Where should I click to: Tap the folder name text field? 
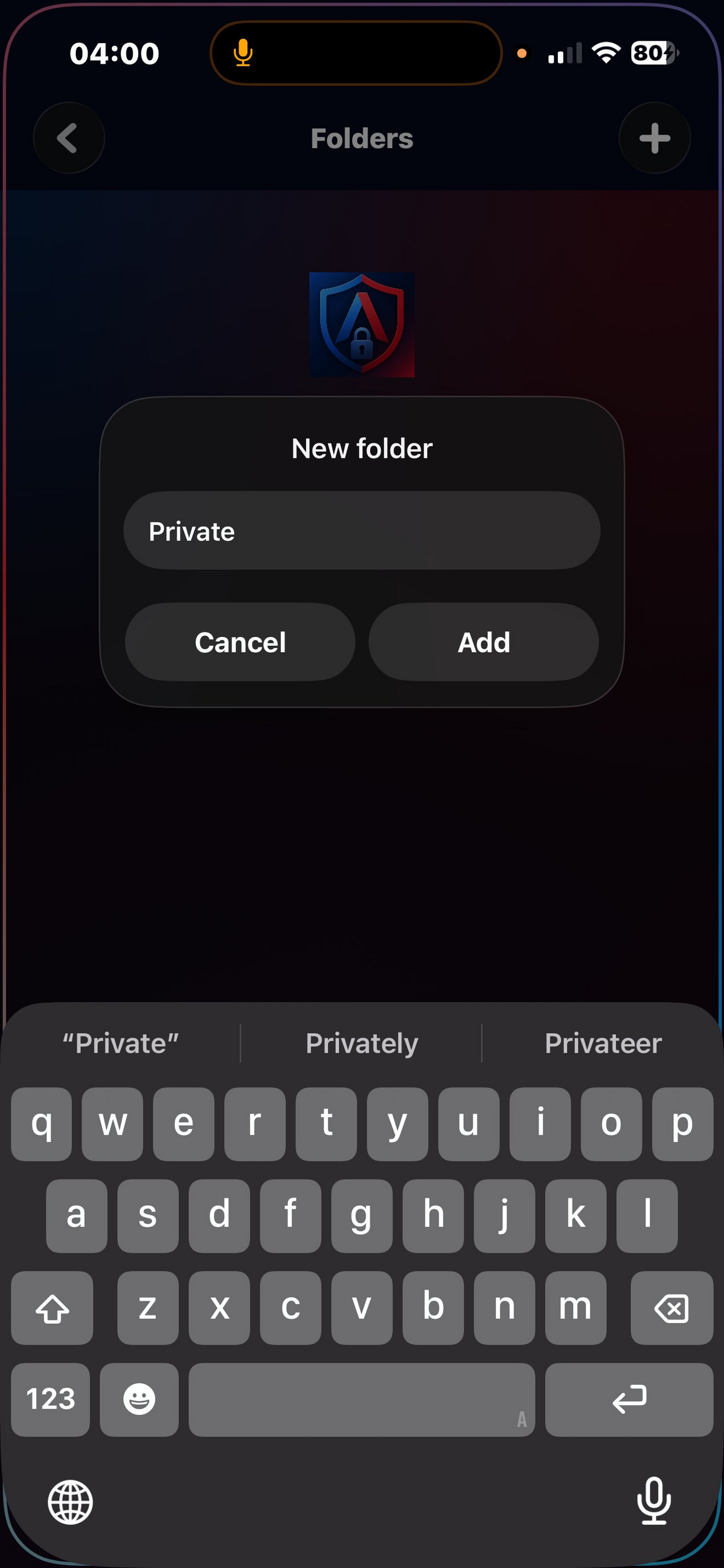361,530
